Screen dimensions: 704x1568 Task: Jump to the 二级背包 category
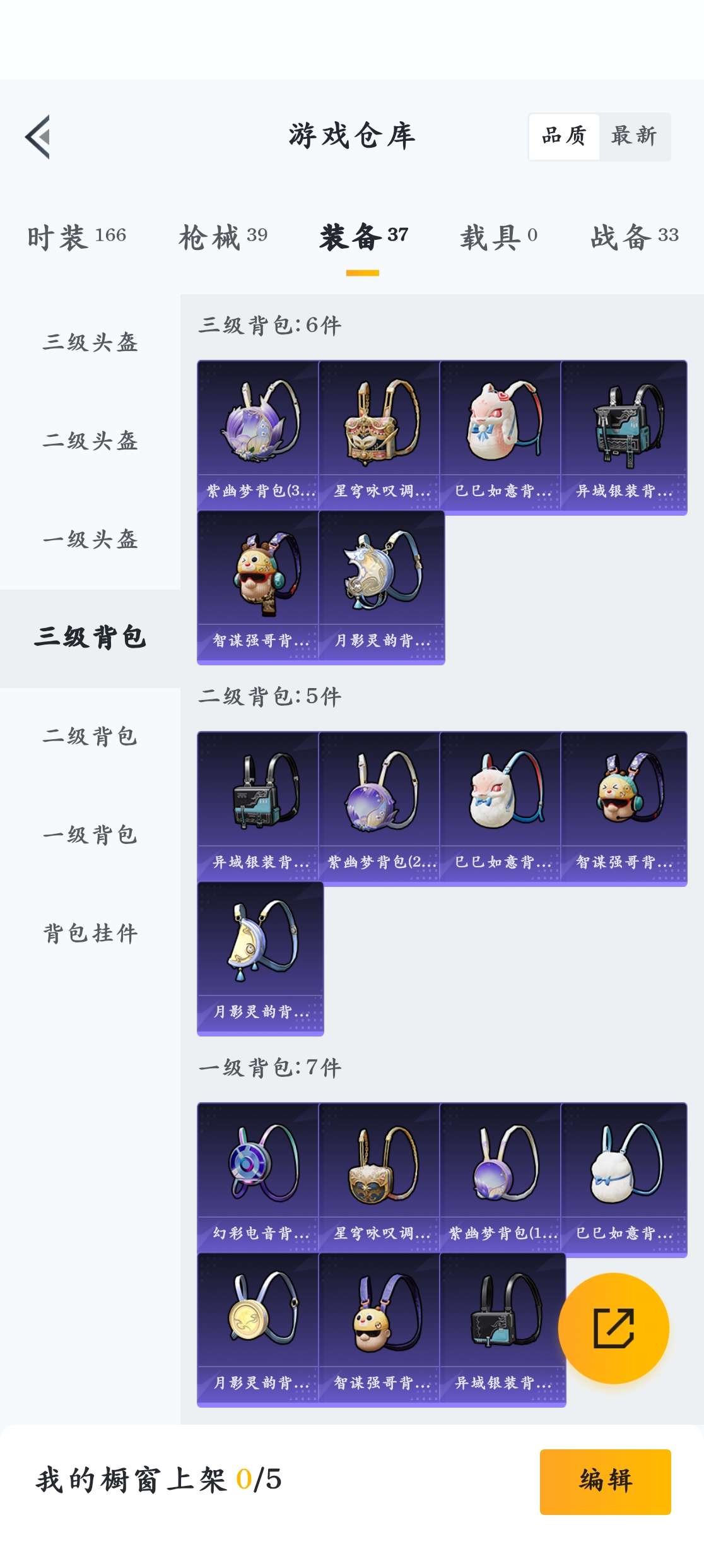[x=90, y=736]
